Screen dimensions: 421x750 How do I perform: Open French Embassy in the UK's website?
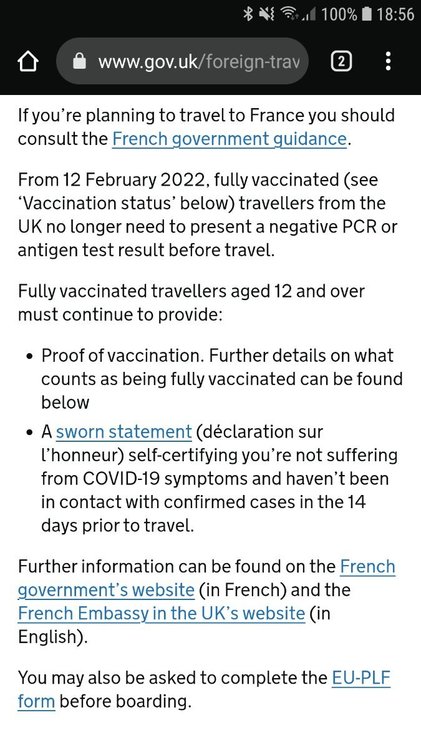161,613
